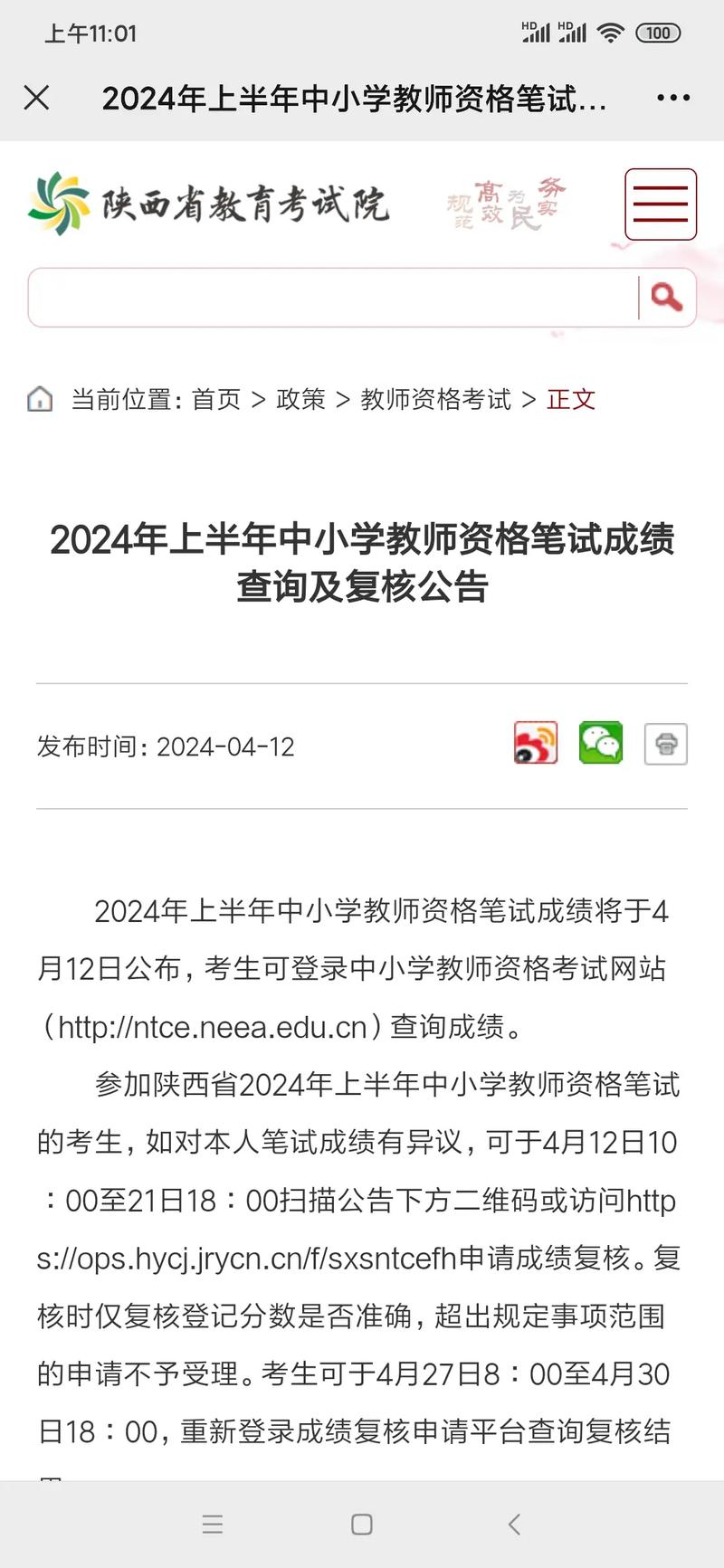This screenshot has height=1568, width=724.
Task: Open the Weibo share icon
Action: 535,743
